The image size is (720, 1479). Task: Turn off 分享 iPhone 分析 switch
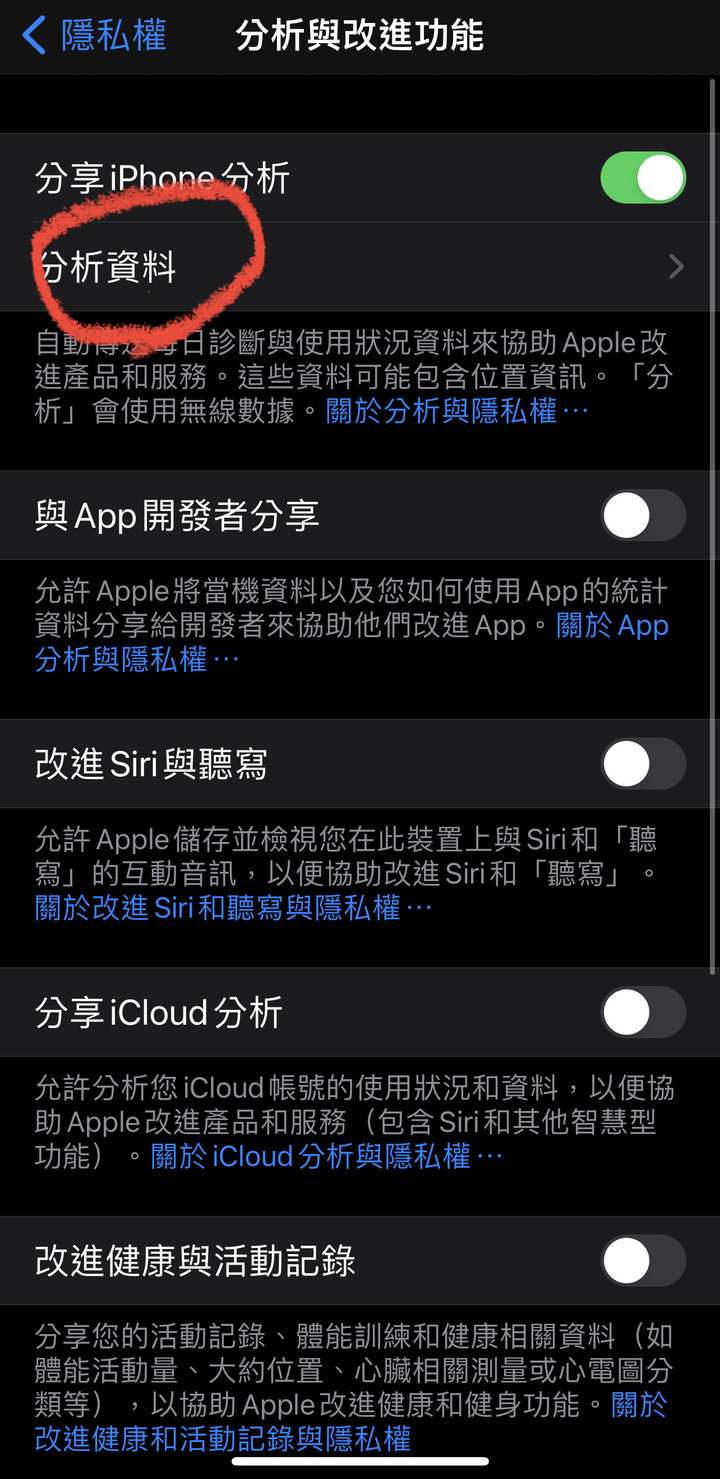click(x=642, y=178)
